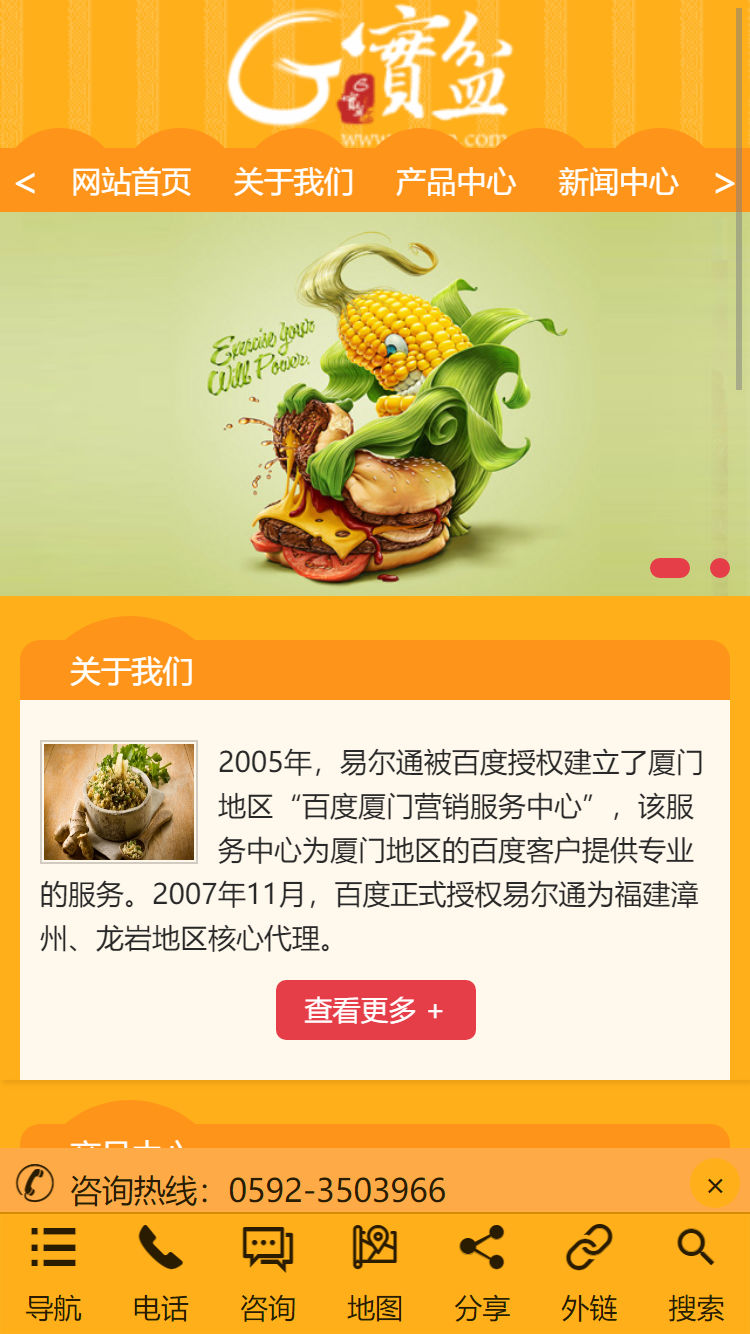
Task: Tap the right arrow of the menu bar
Action: coord(724,183)
